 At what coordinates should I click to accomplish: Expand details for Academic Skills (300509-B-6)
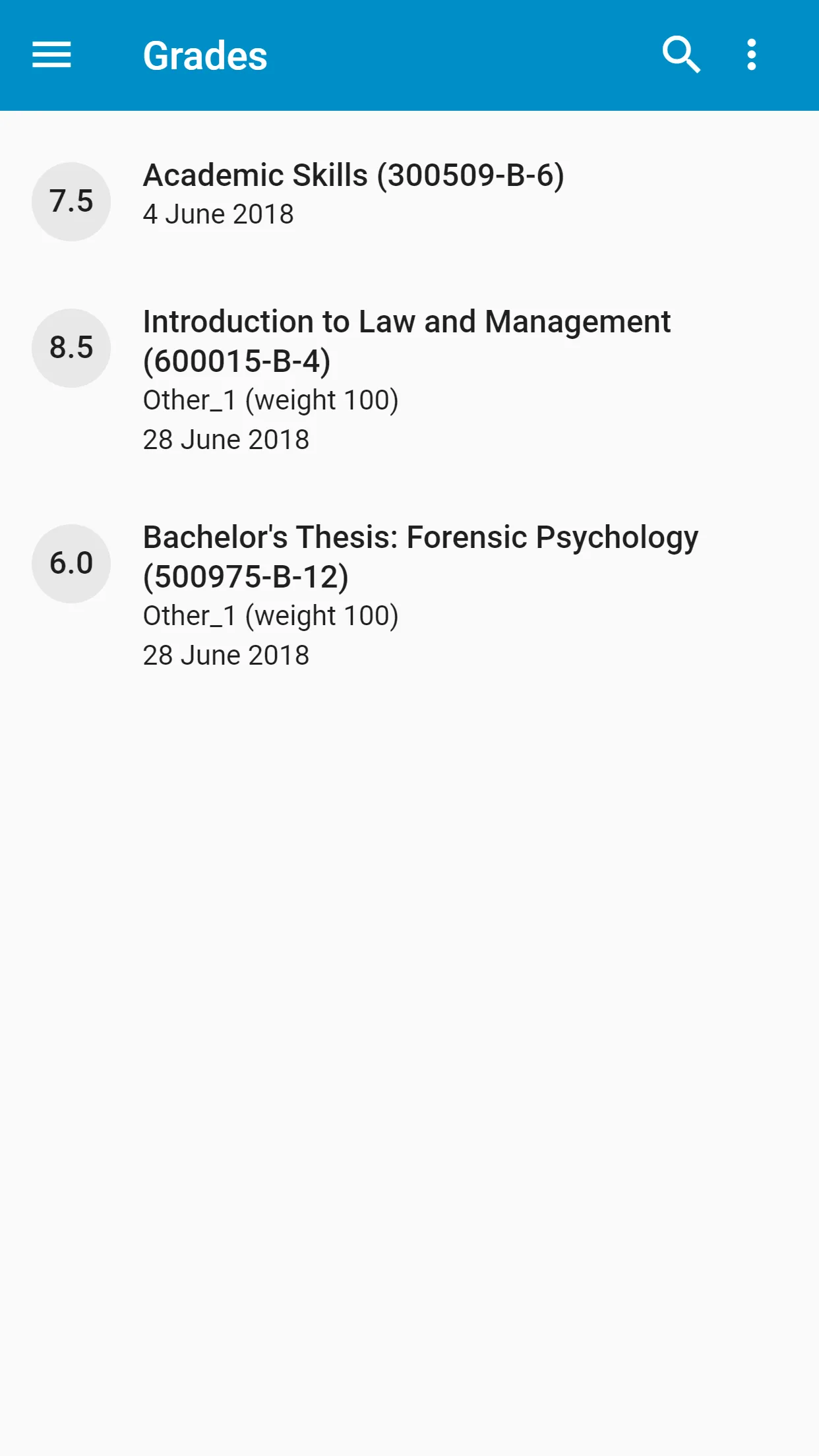[355, 175]
